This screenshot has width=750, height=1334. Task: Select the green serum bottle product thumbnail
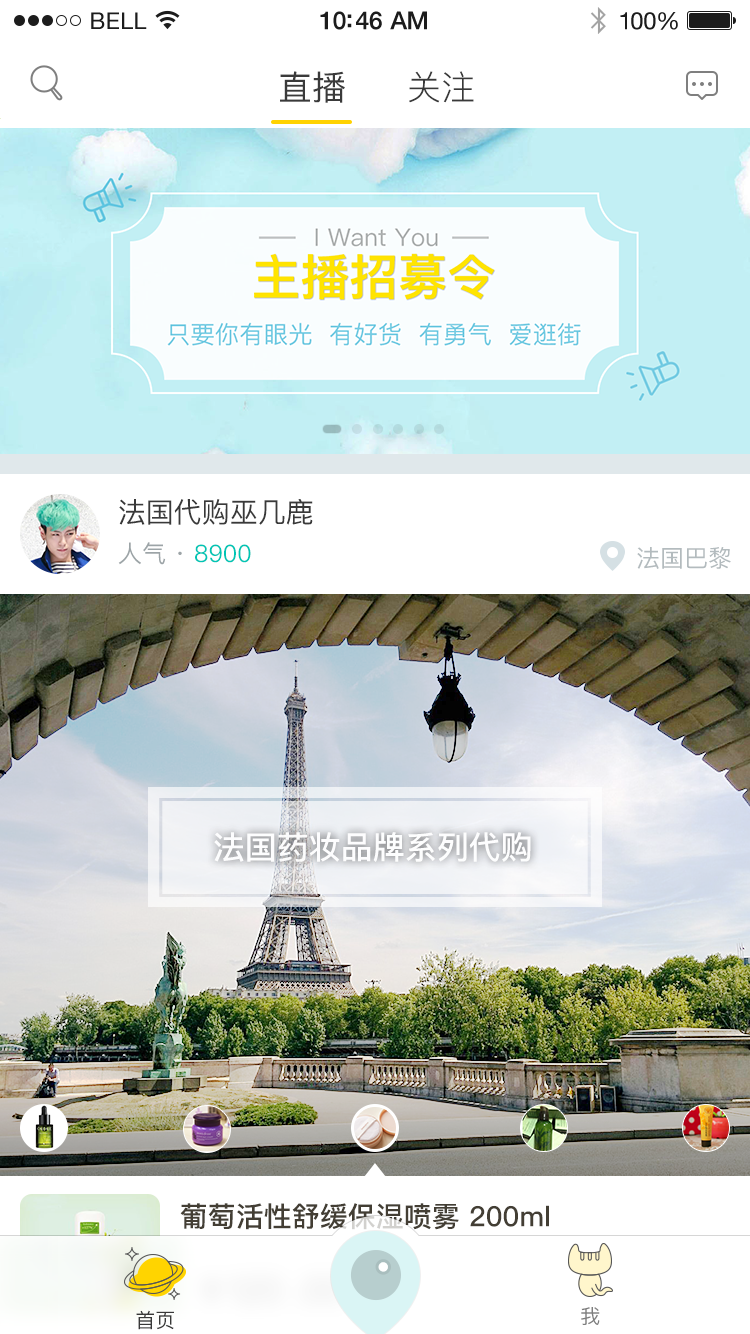[x=44, y=1128]
